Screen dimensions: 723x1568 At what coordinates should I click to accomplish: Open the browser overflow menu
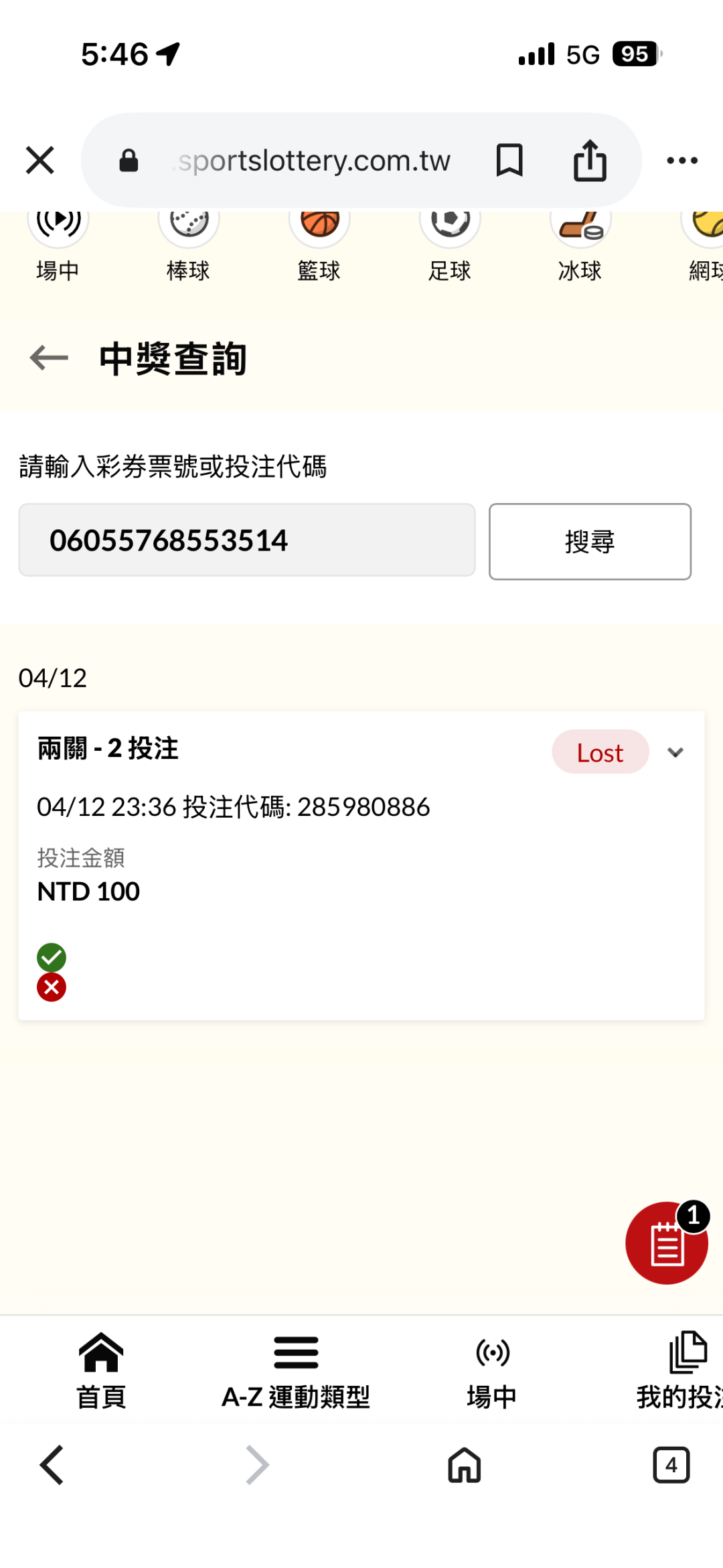(x=682, y=161)
